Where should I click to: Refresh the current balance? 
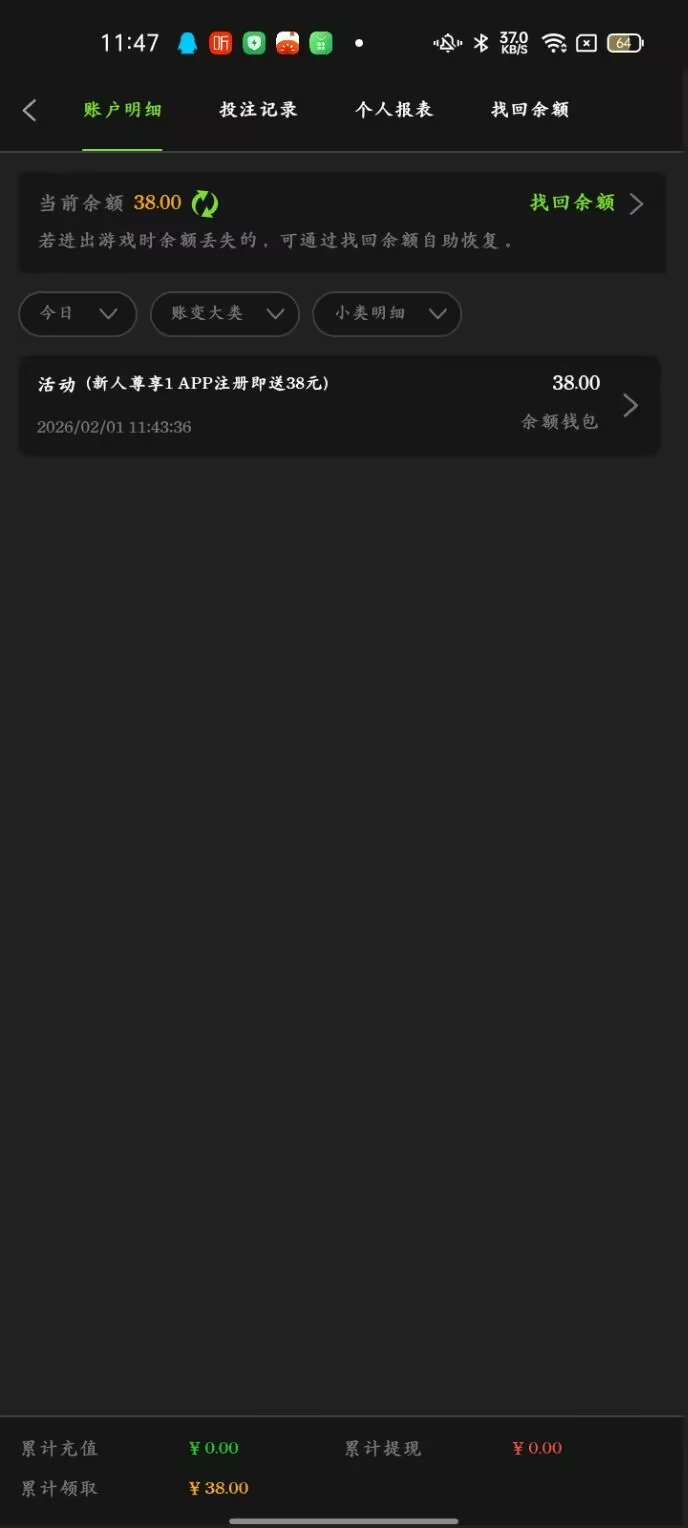205,203
